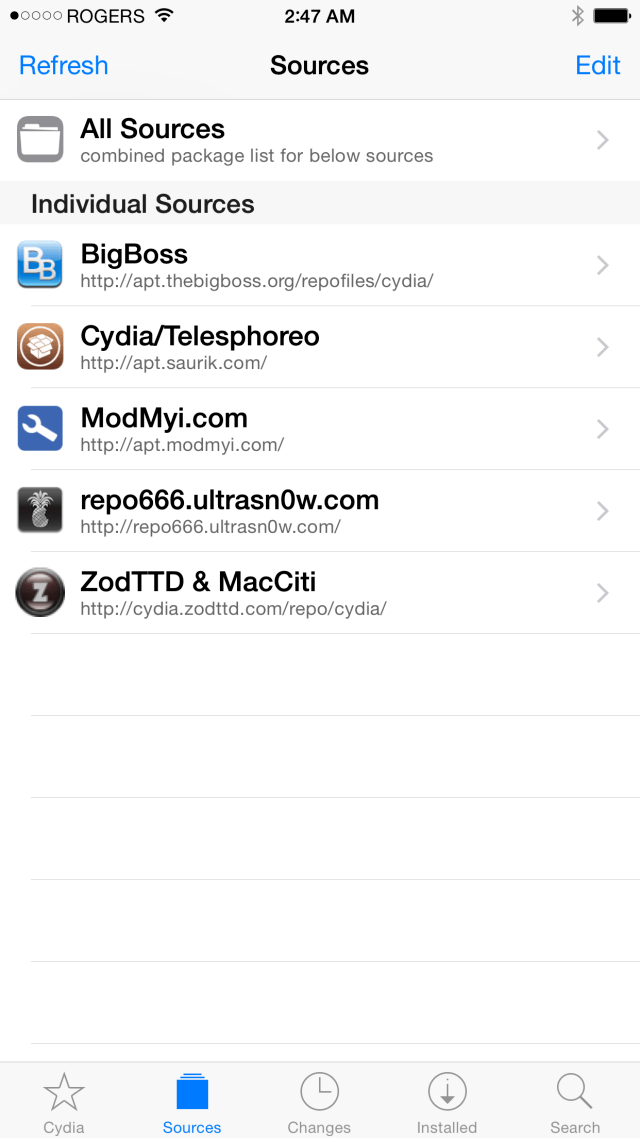
Task: Open All Sources combined package list
Action: (320, 140)
